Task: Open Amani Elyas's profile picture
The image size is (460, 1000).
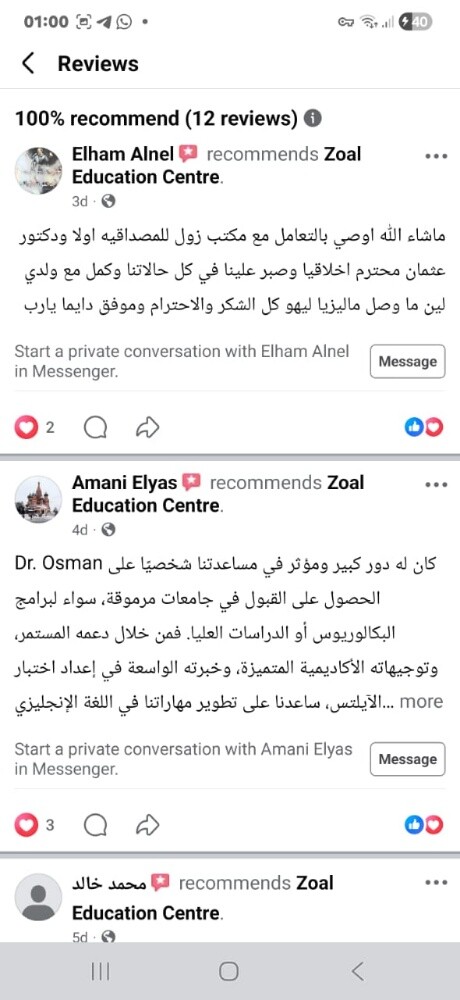Action: (38, 499)
